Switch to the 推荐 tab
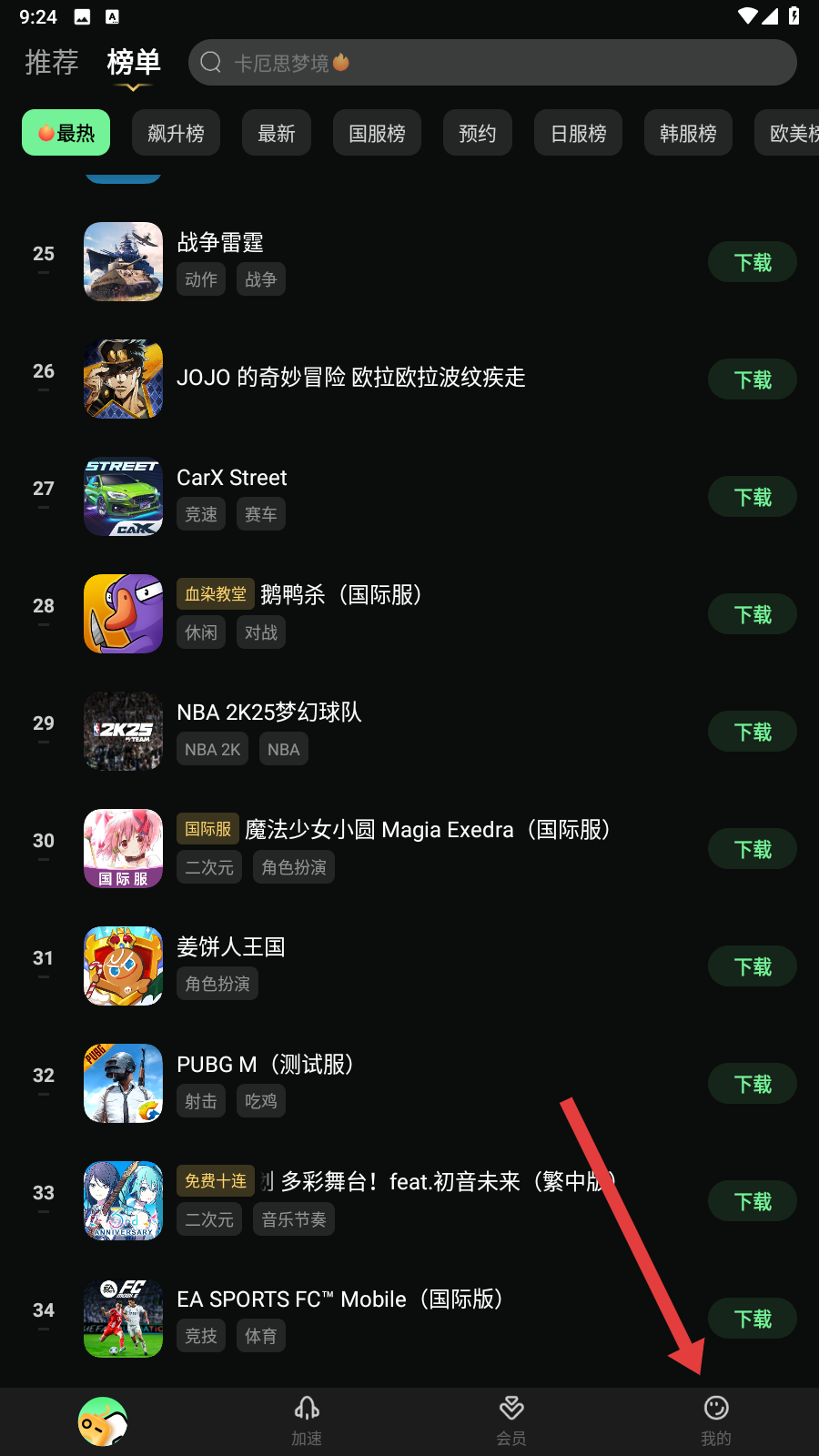This screenshot has width=819, height=1456. coord(52,62)
